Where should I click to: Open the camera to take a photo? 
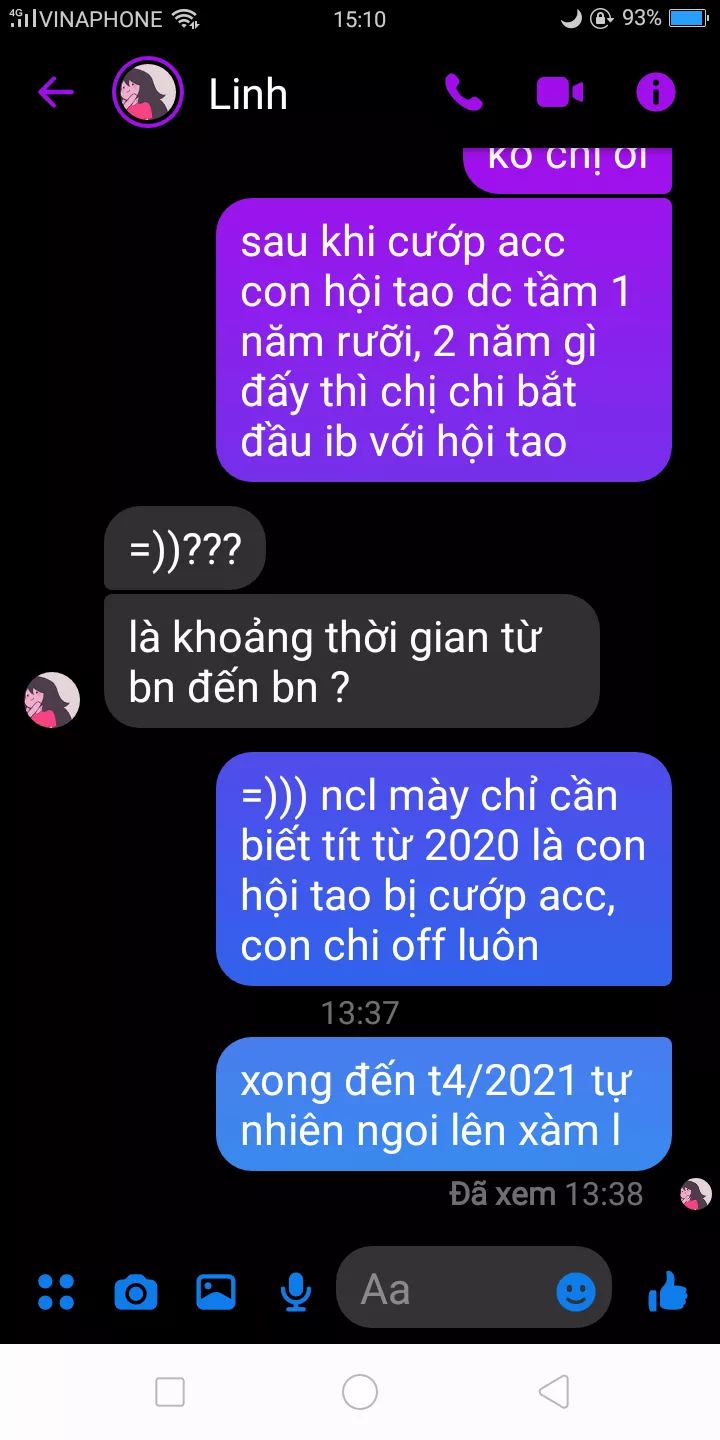[136, 1292]
